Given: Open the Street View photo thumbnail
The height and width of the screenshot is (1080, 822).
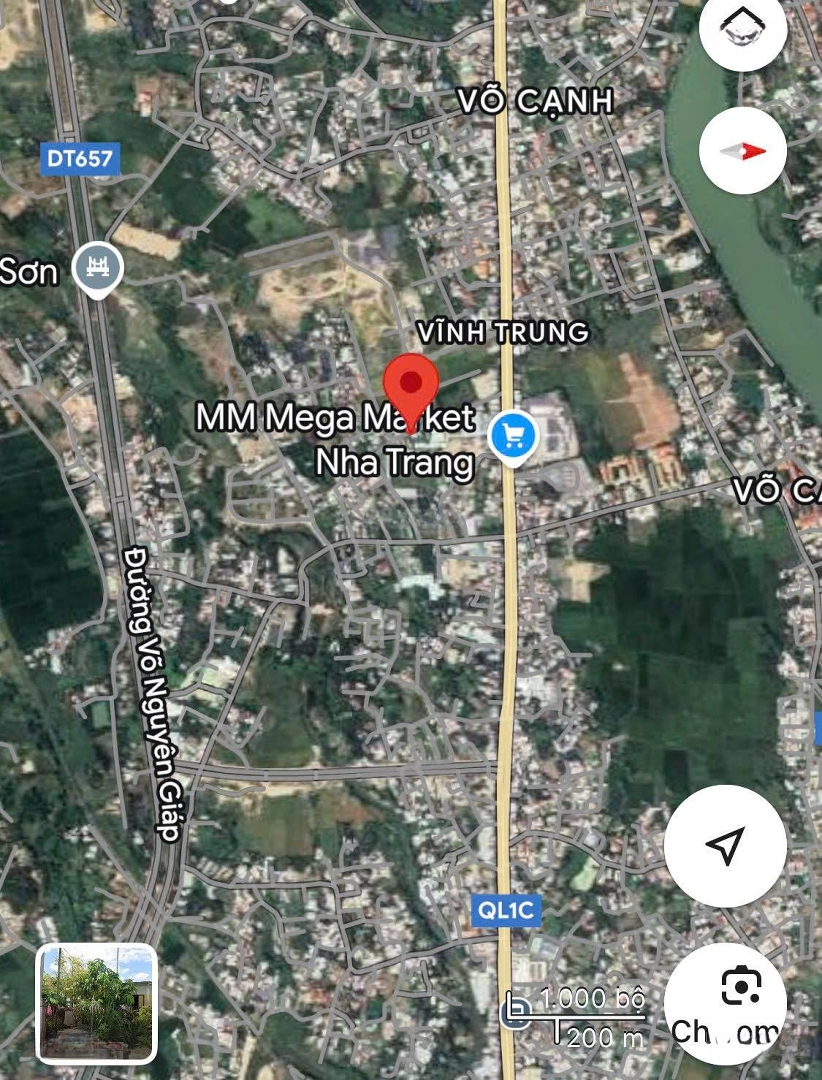Looking at the screenshot, I should 97,1003.
